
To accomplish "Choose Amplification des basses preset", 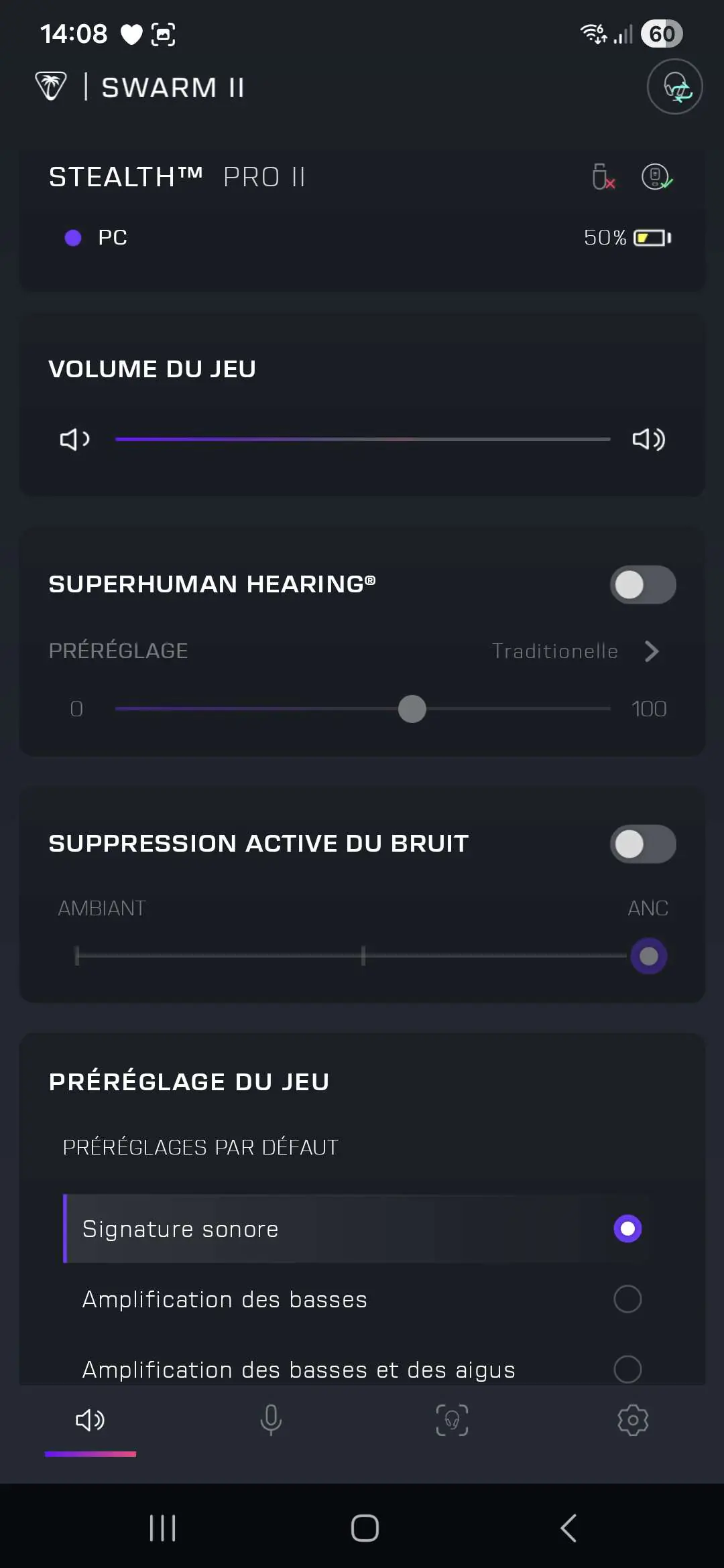I will (355, 1299).
